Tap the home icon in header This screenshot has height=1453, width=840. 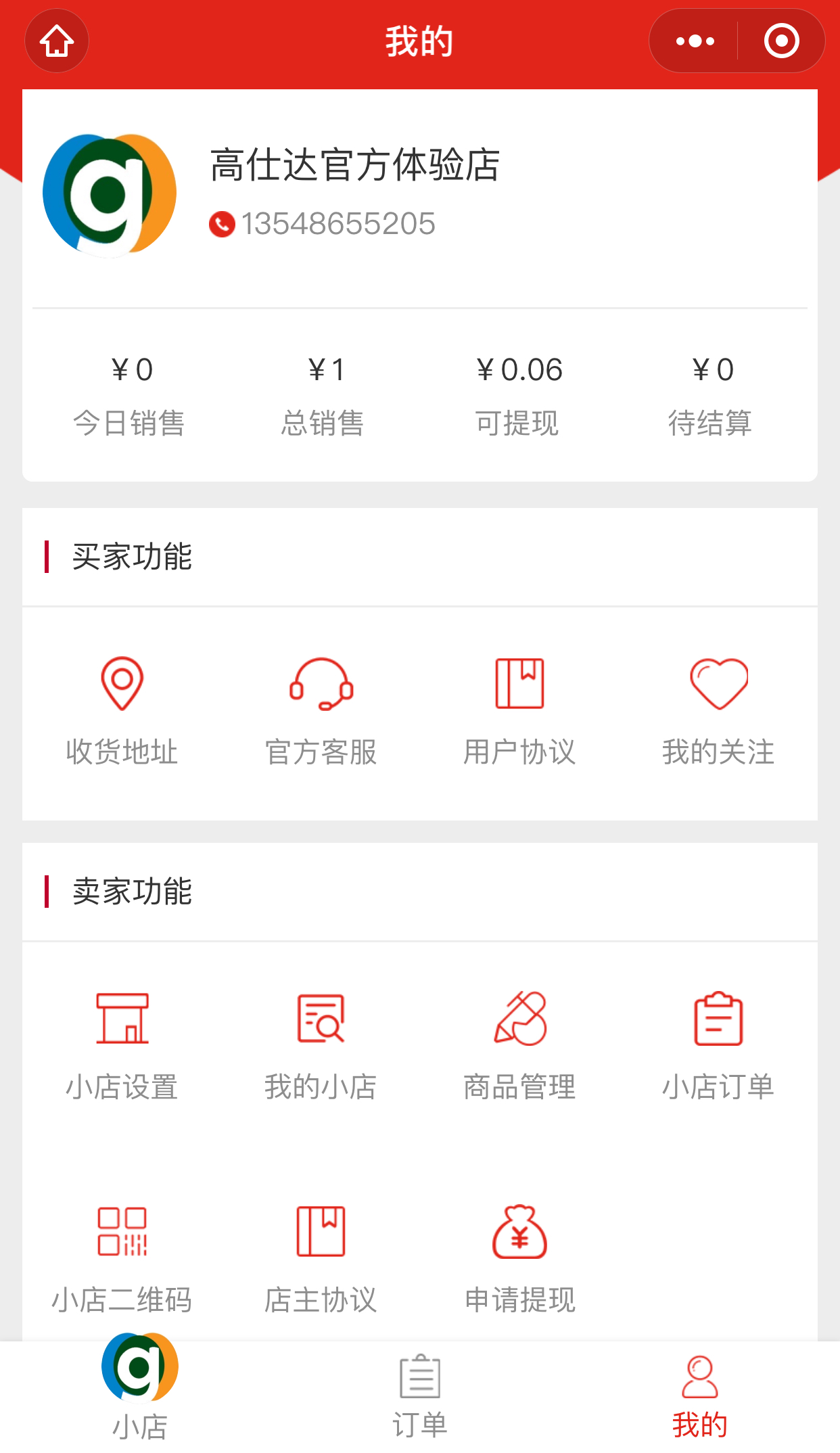57,41
